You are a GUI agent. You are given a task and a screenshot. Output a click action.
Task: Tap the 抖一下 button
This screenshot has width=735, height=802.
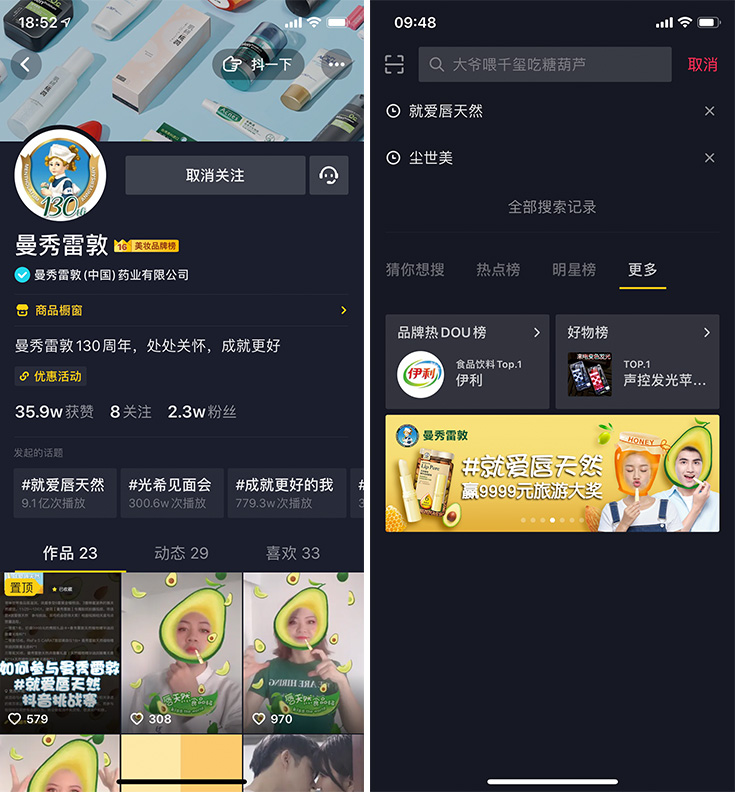[258, 65]
